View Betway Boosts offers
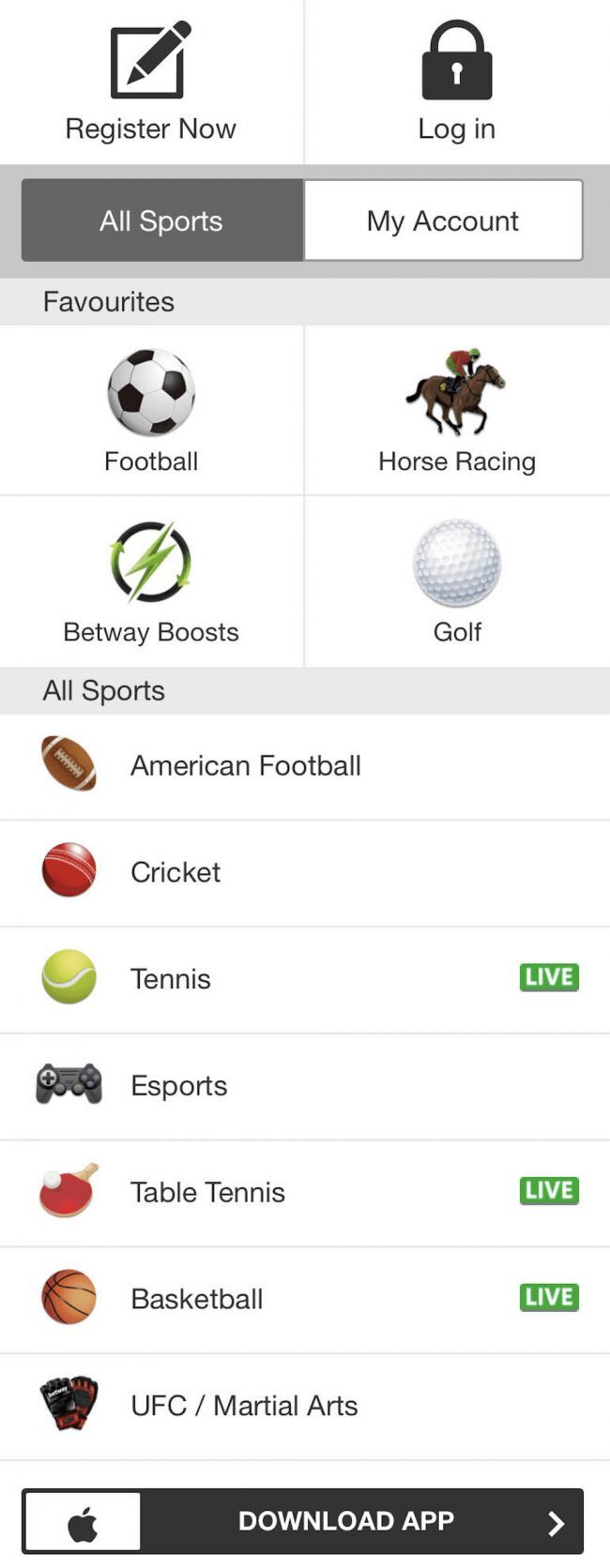The image size is (610, 1568). (151, 581)
